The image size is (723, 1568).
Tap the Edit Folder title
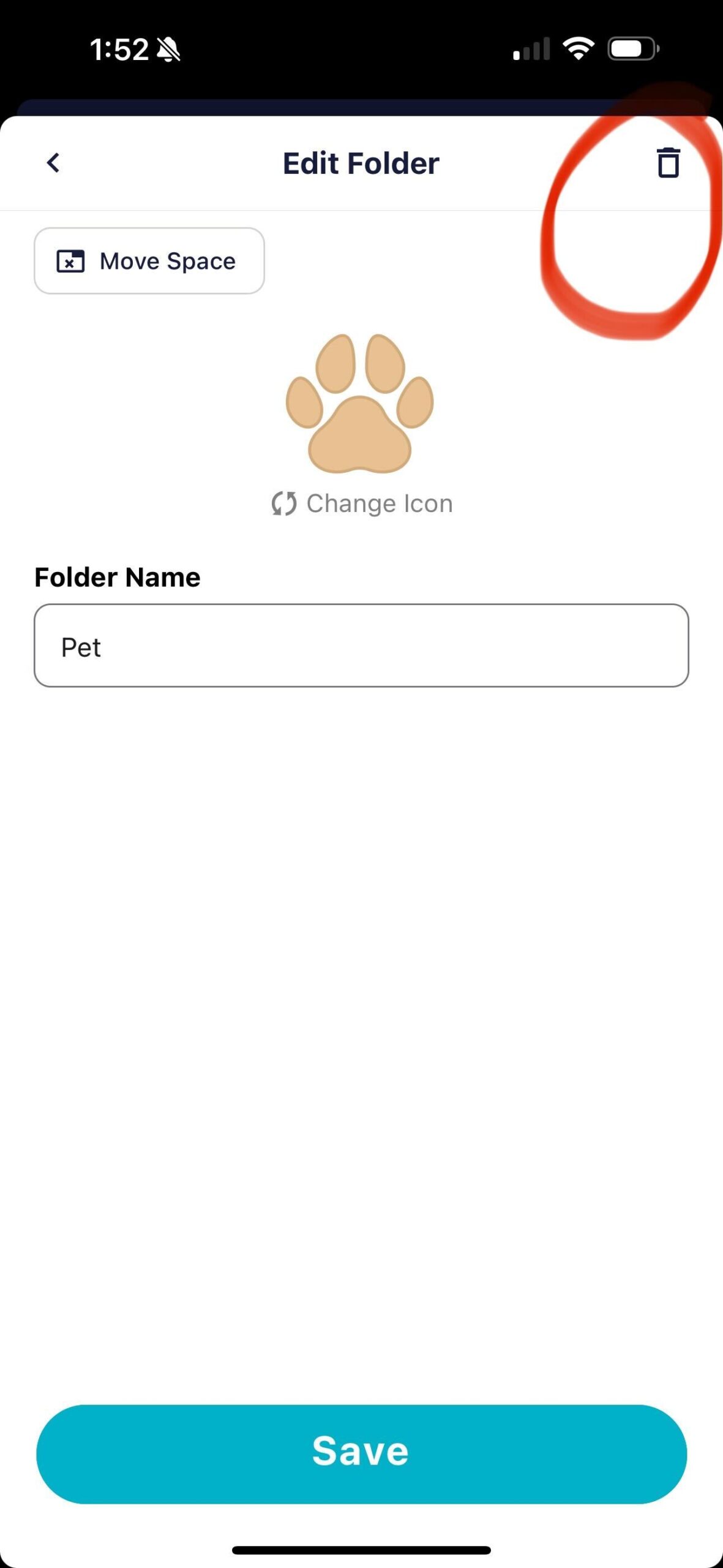point(361,163)
